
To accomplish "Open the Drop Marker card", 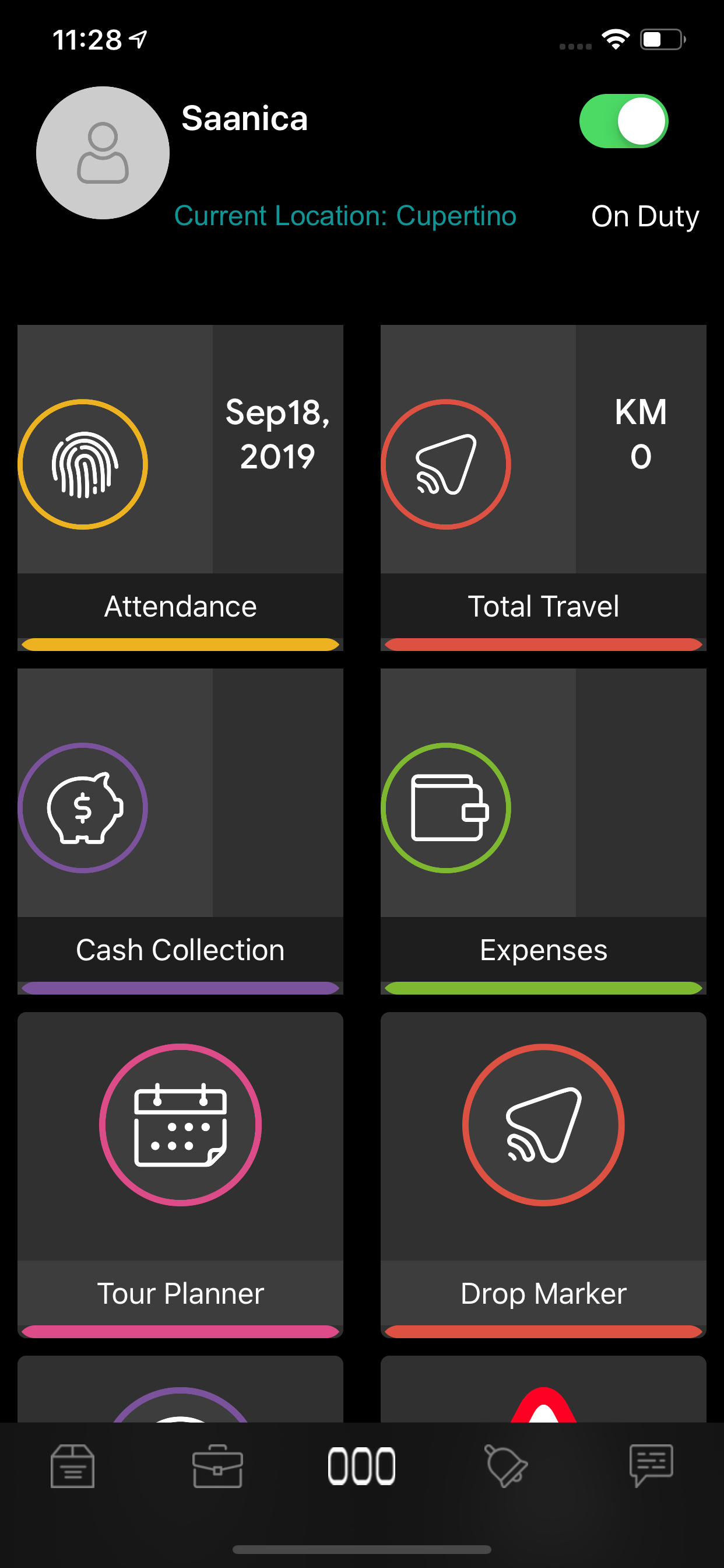I will point(543,1174).
